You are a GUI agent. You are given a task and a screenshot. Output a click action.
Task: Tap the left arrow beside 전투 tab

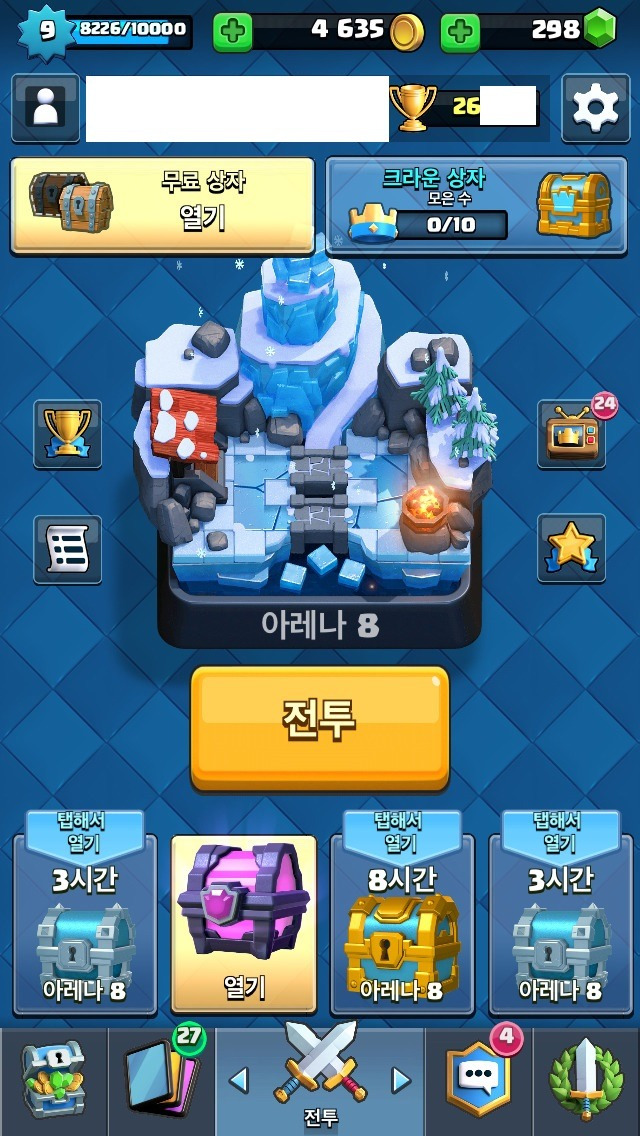[238, 1081]
